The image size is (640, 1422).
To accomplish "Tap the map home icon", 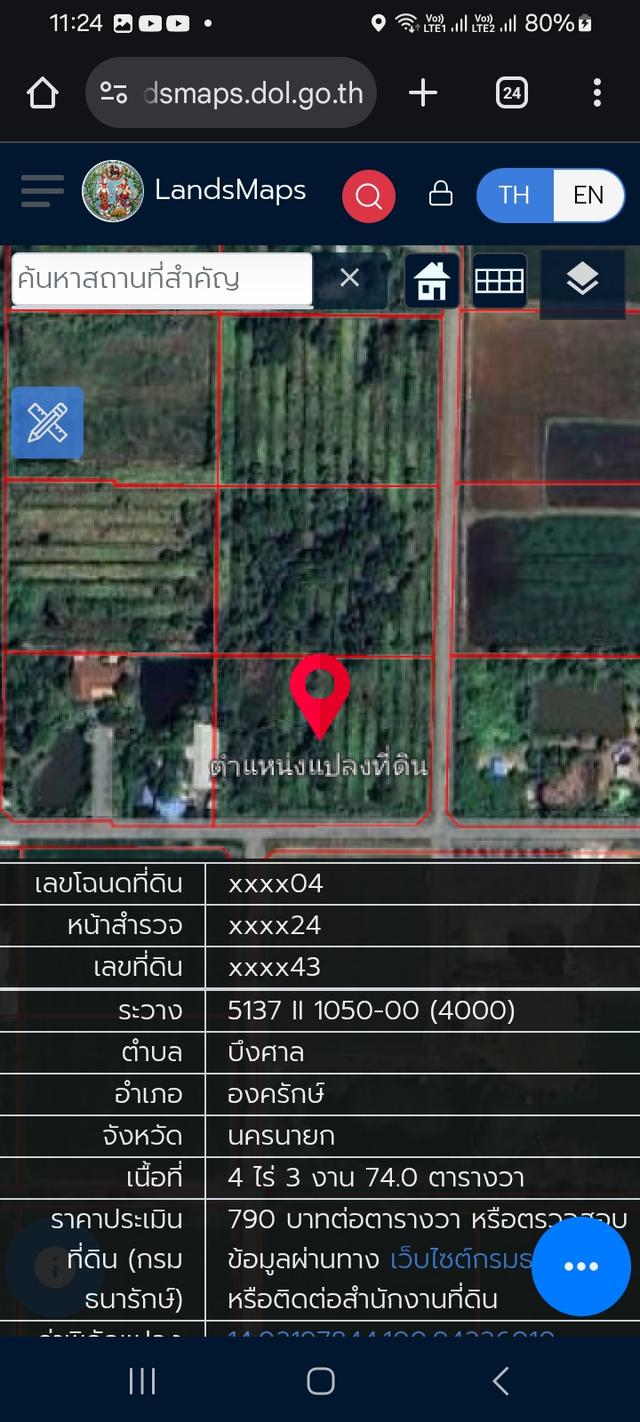I will click(x=432, y=281).
